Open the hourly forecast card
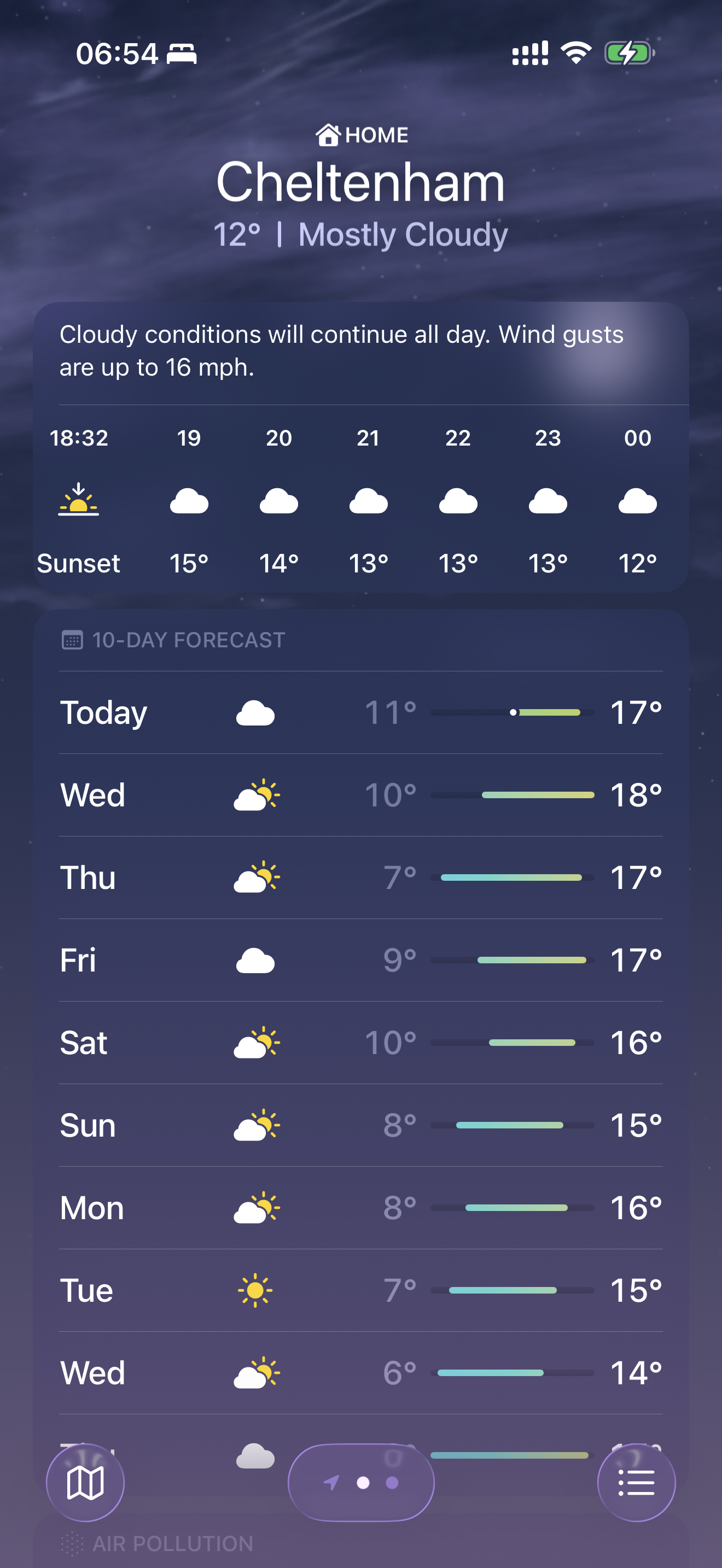722x1568 pixels. [x=361, y=499]
